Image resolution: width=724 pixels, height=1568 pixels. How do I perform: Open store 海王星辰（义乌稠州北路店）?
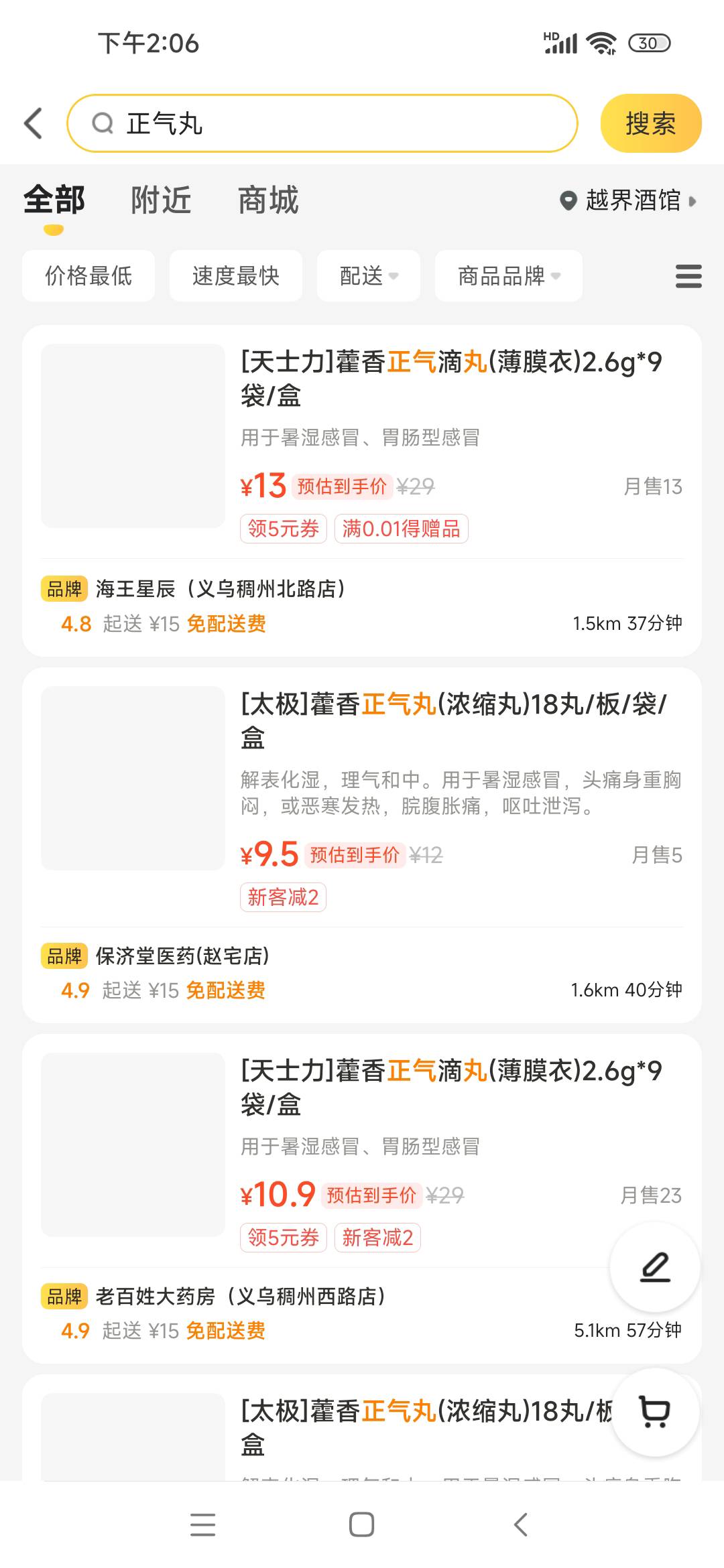(220, 588)
